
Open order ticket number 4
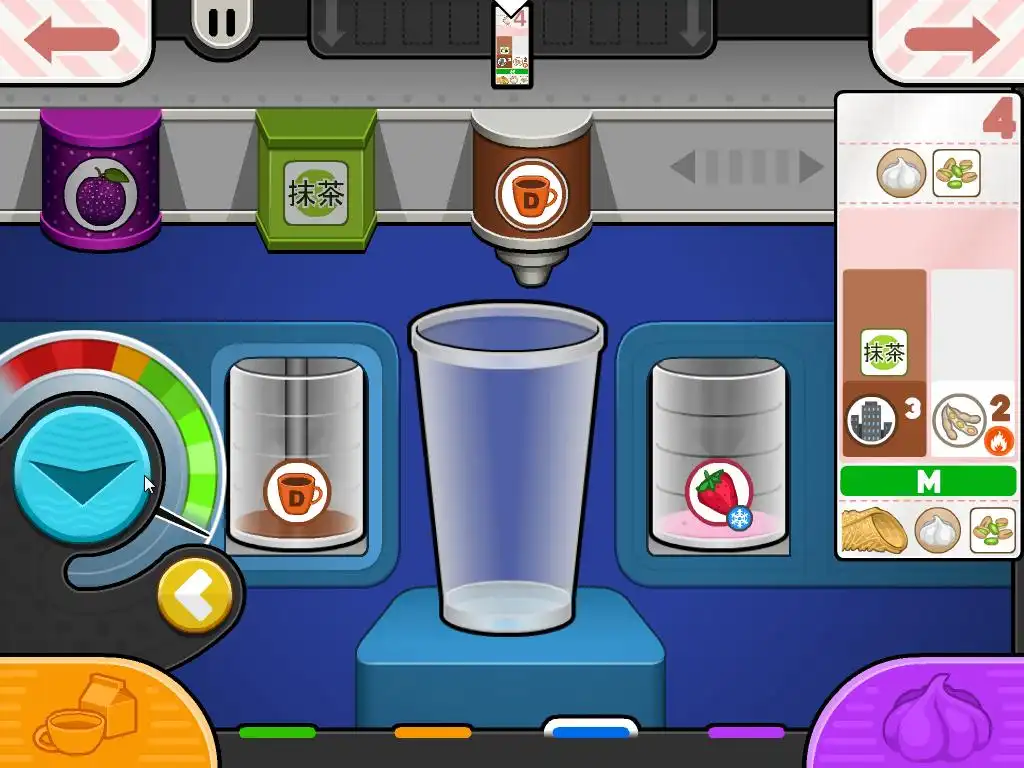click(x=928, y=320)
